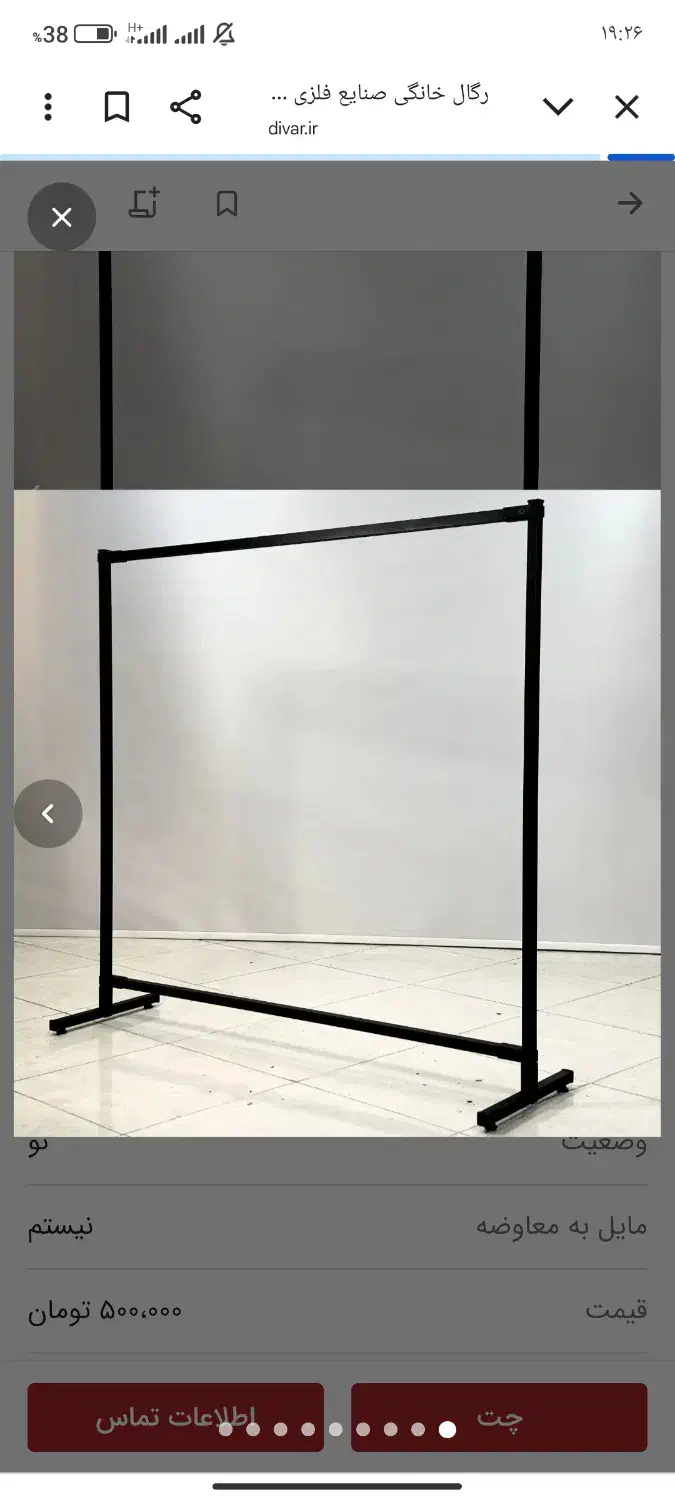The height and width of the screenshot is (1500, 675).
Task: Go back with the arrow in the ad header
Action: [630, 204]
